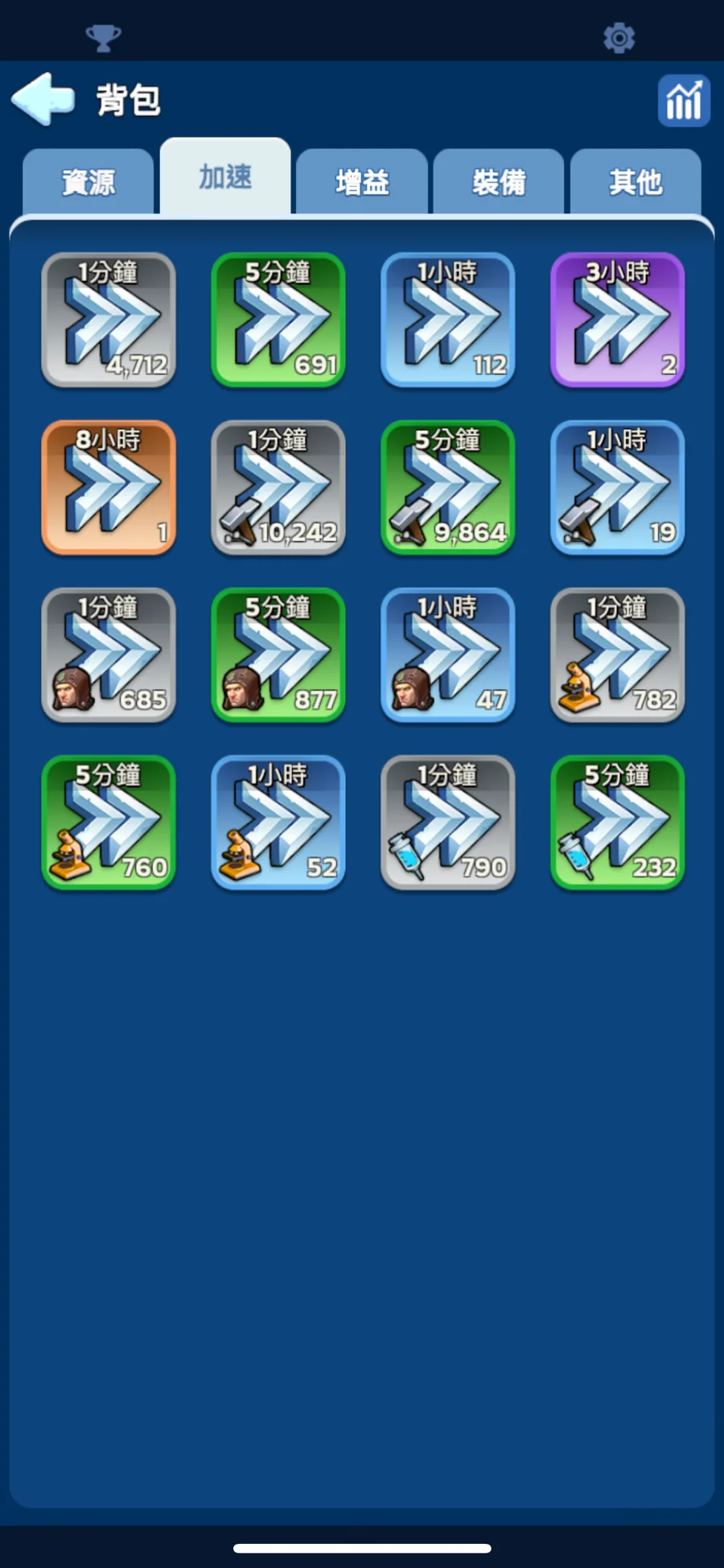Select the 1小時 soldier speedup with 47
The image size is (724, 1568).
coord(448,654)
